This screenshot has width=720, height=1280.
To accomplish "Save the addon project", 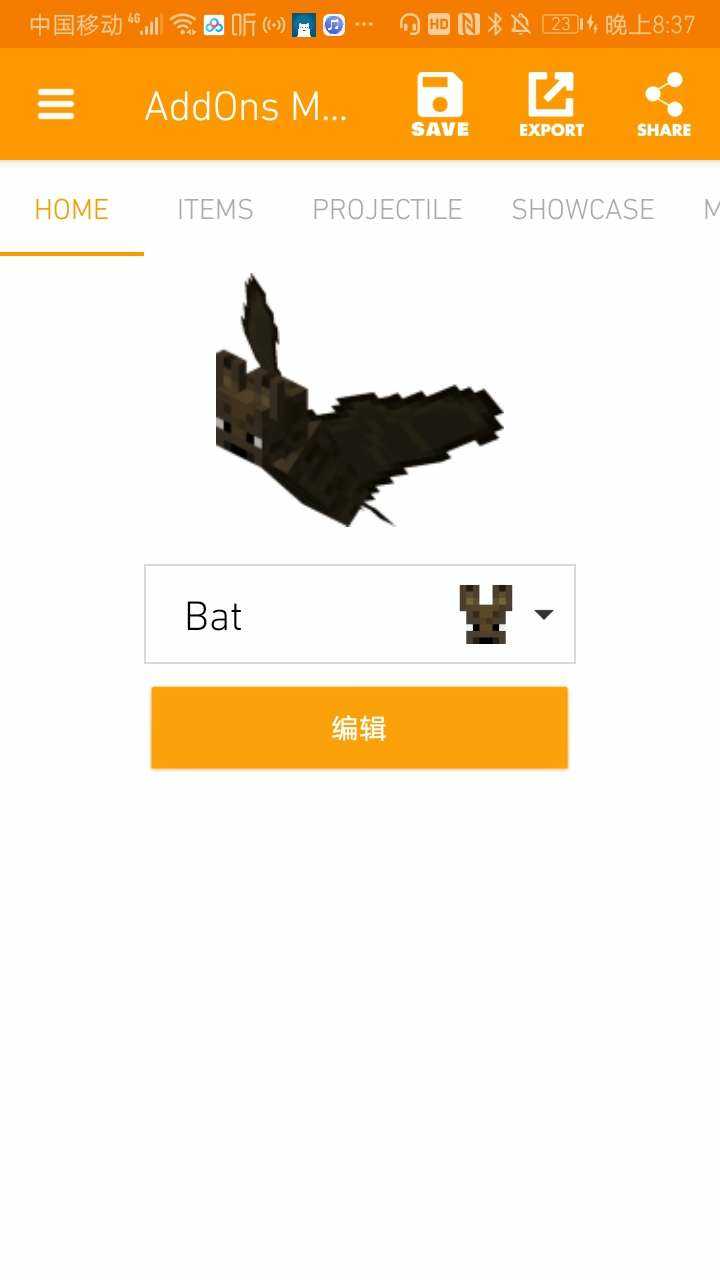I will pos(440,104).
